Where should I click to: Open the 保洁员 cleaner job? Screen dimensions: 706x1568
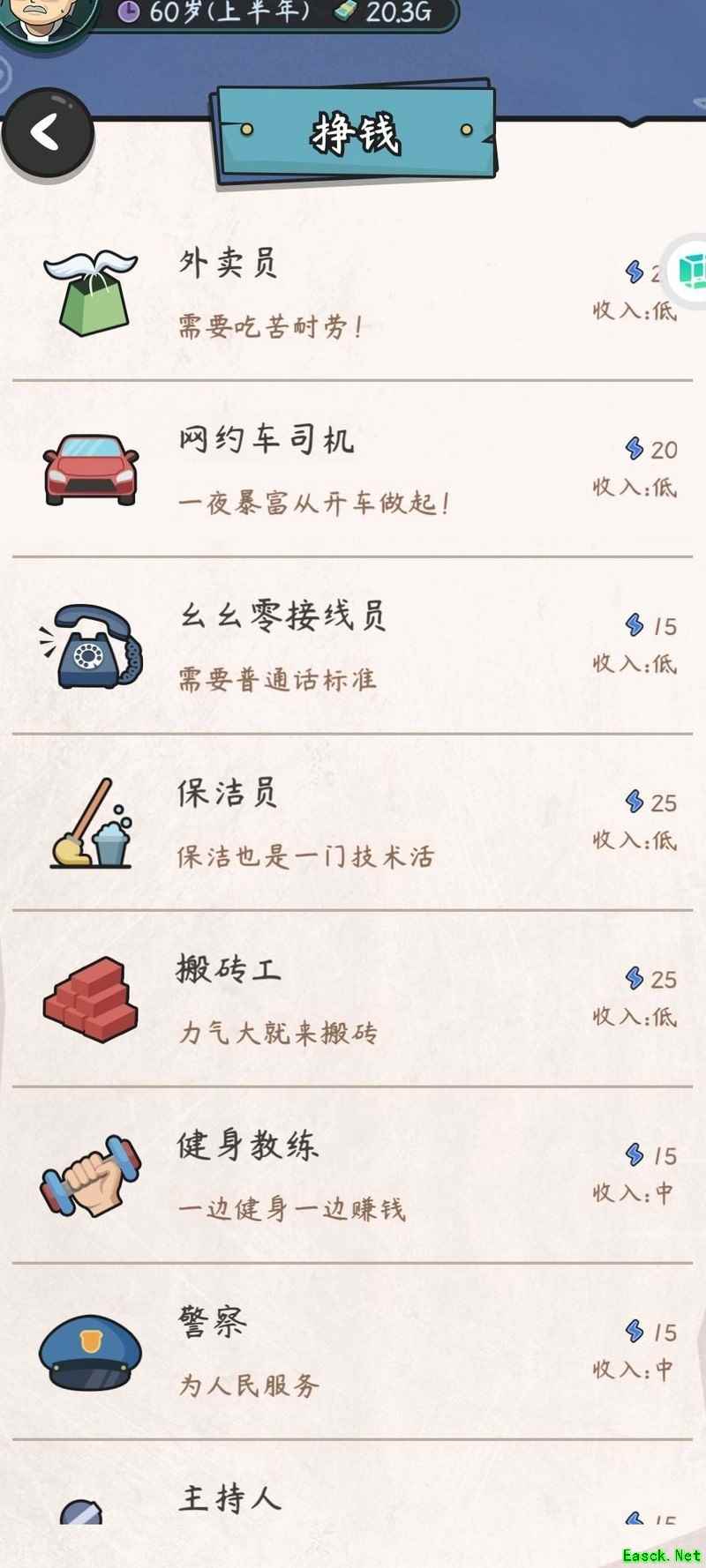click(x=353, y=822)
